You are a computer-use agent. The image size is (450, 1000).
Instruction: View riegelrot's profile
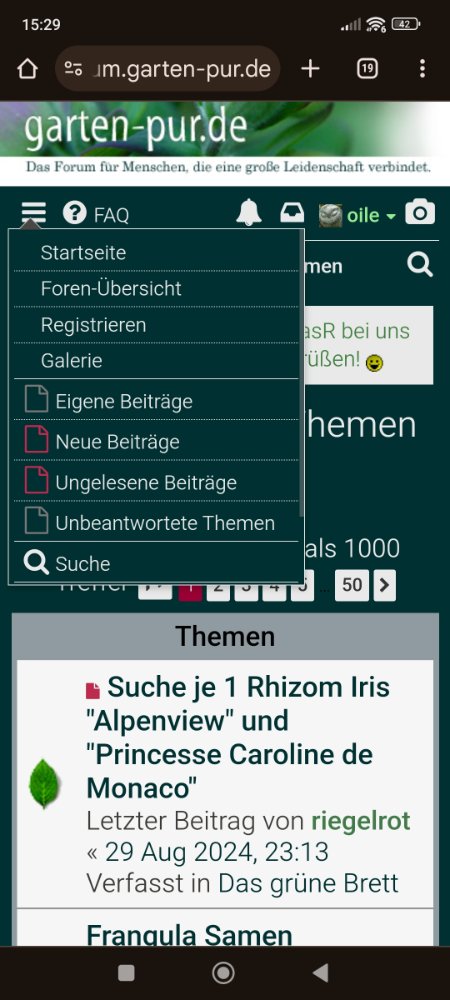pyautogui.click(x=360, y=821)
